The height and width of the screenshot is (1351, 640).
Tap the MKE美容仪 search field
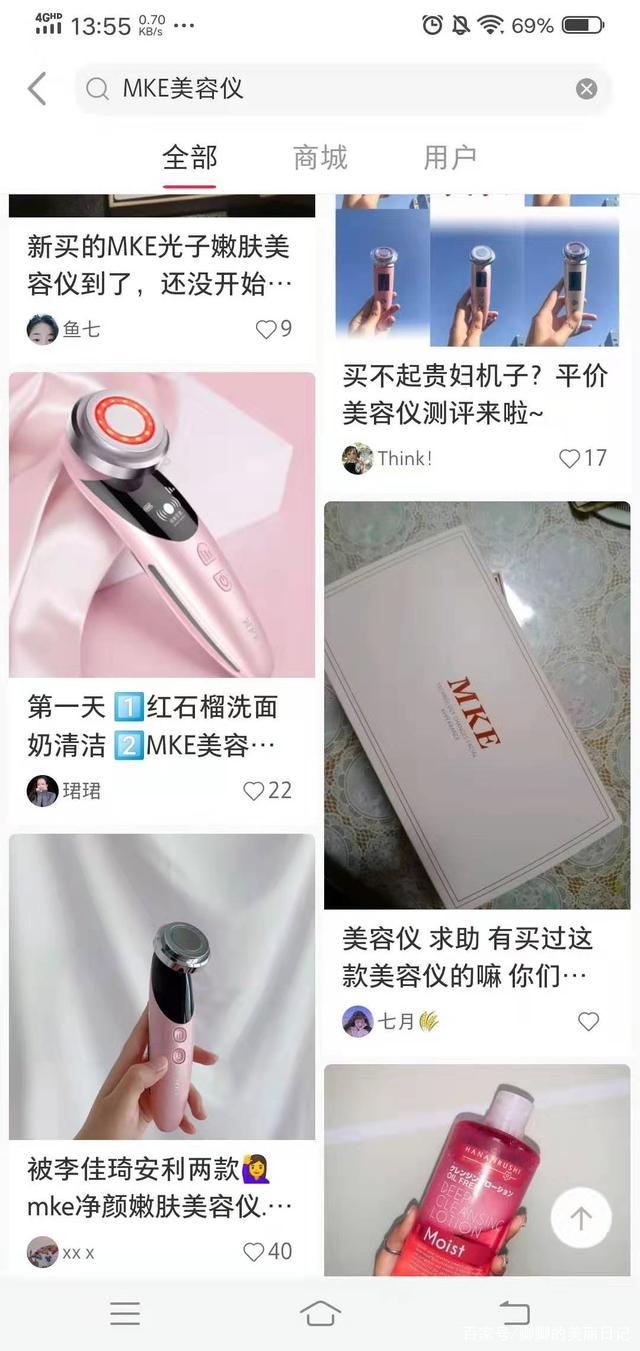(330, 89)
